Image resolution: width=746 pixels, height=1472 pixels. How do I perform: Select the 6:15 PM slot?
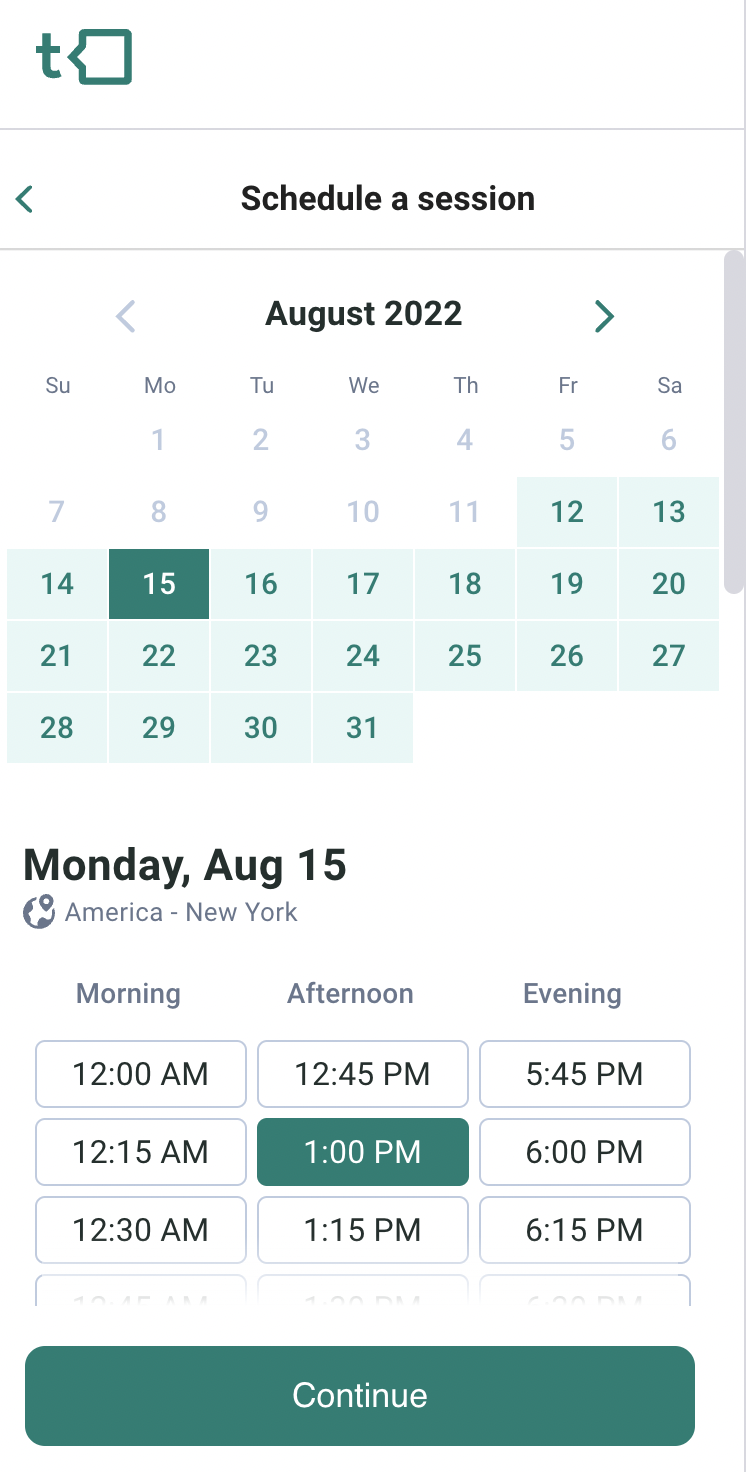(585, 1230)
